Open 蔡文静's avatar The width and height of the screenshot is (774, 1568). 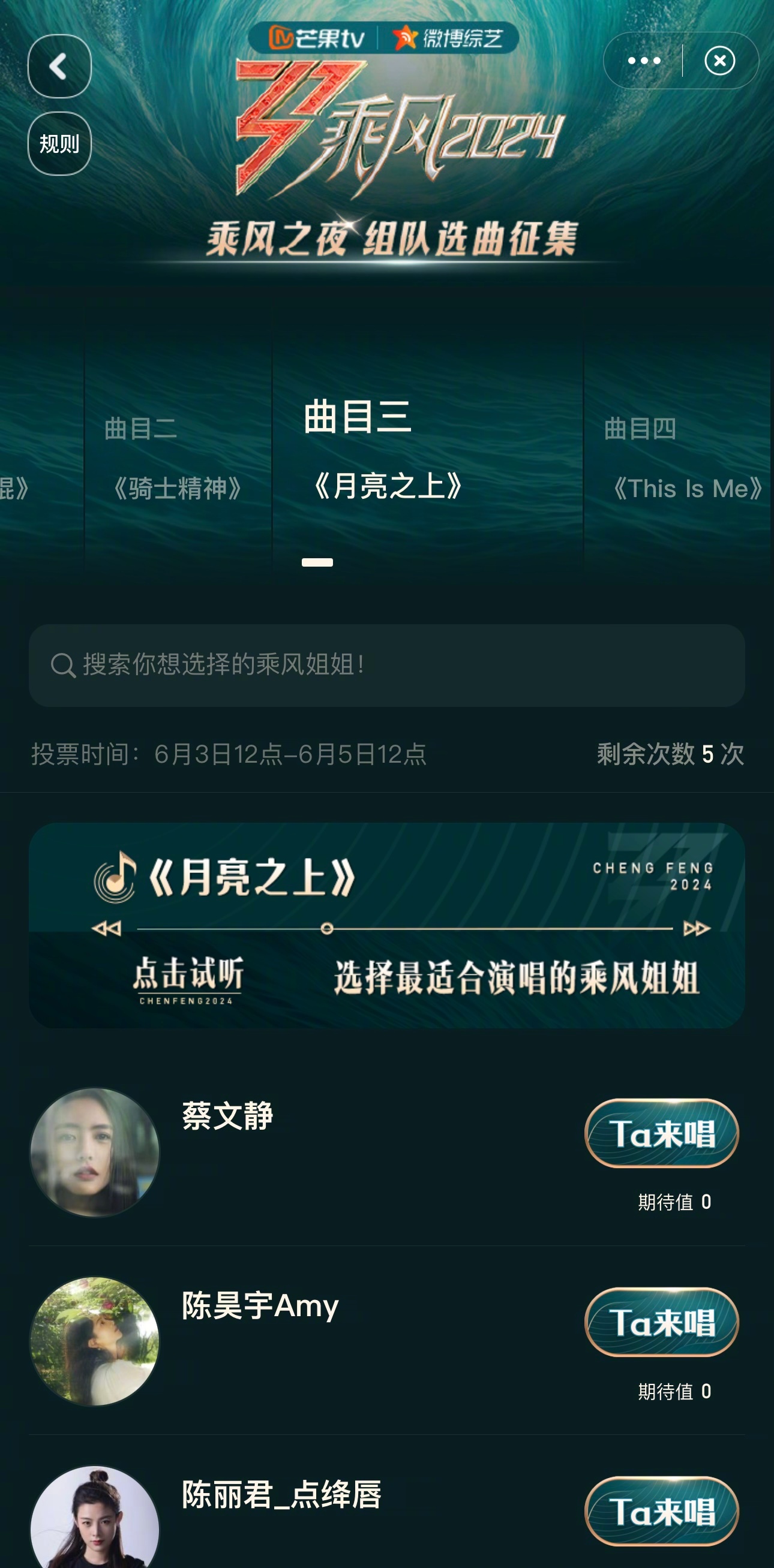point(95,1152)
